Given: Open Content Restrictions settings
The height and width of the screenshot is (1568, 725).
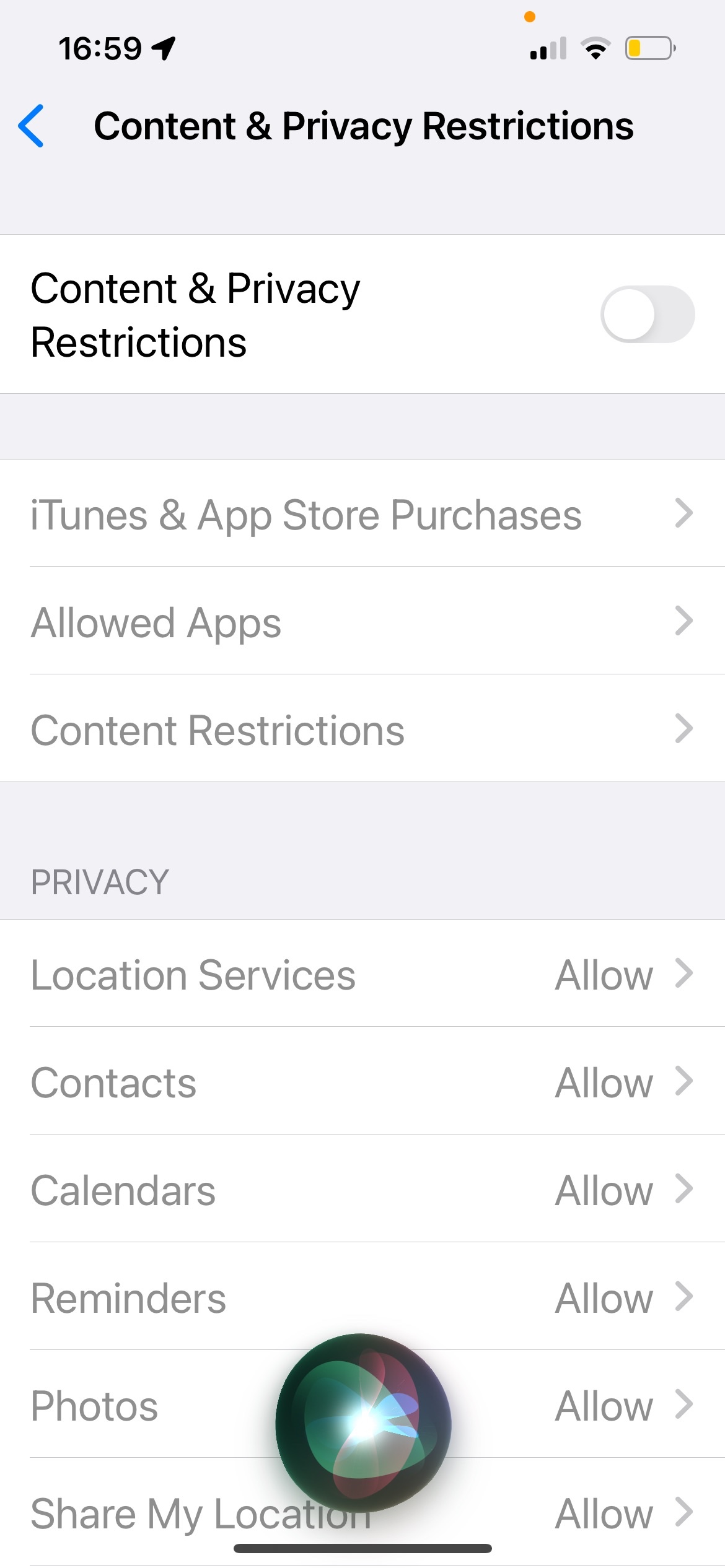Looking at the screenshot, I should pyautogui.click(x=362, y=730).
